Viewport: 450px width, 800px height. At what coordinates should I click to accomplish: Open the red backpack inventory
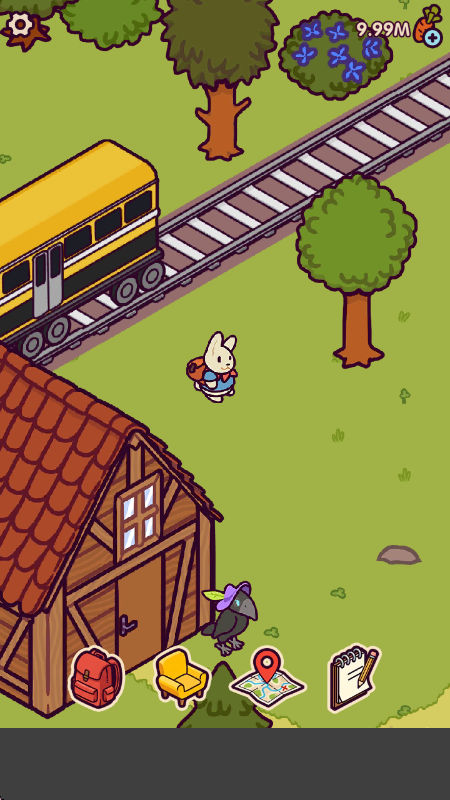click(96, 678)
